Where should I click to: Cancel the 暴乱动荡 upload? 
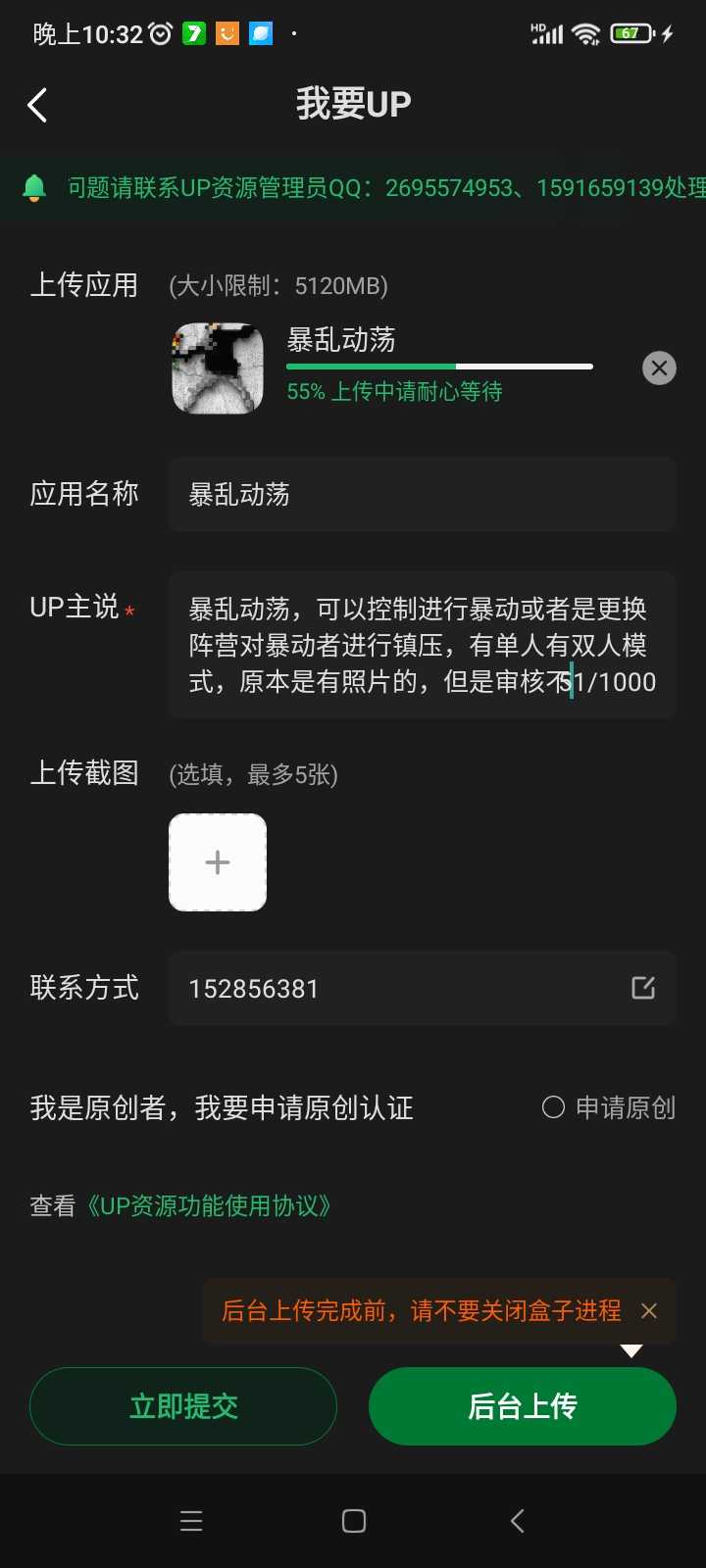point(659,367)
